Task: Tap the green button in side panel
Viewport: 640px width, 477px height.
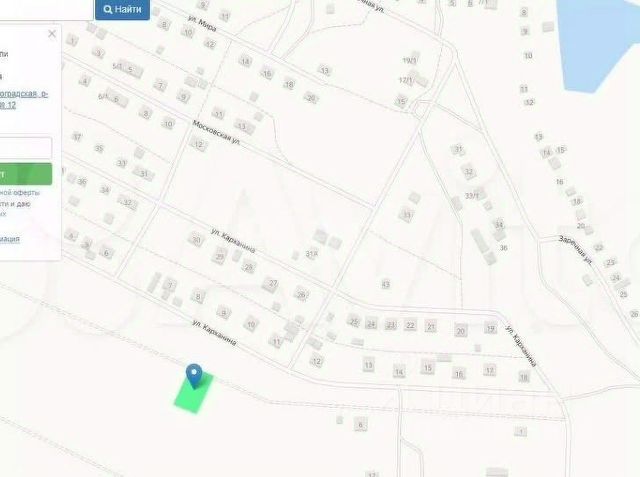Action: (25, 173)
